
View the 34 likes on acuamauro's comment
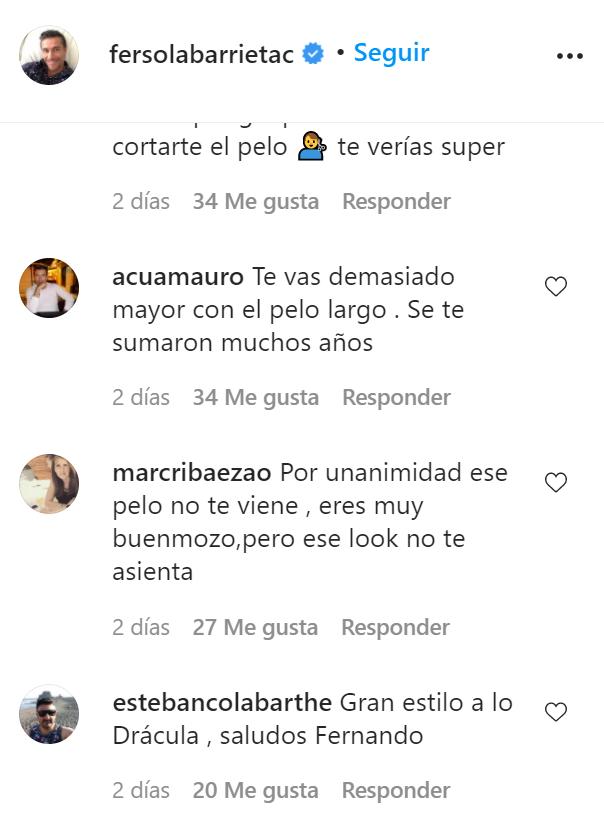click(x=255, y=397)
